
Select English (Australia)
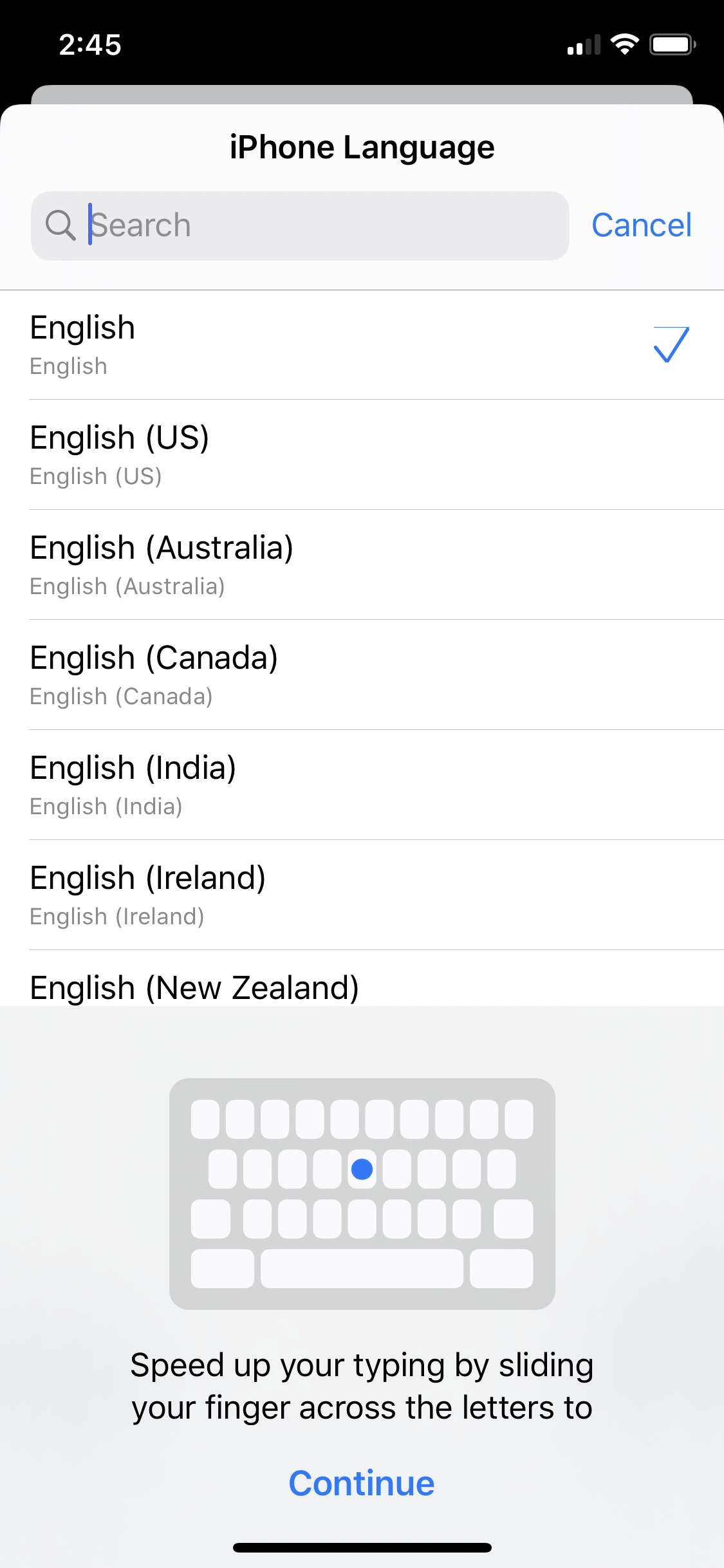point(362,565)
